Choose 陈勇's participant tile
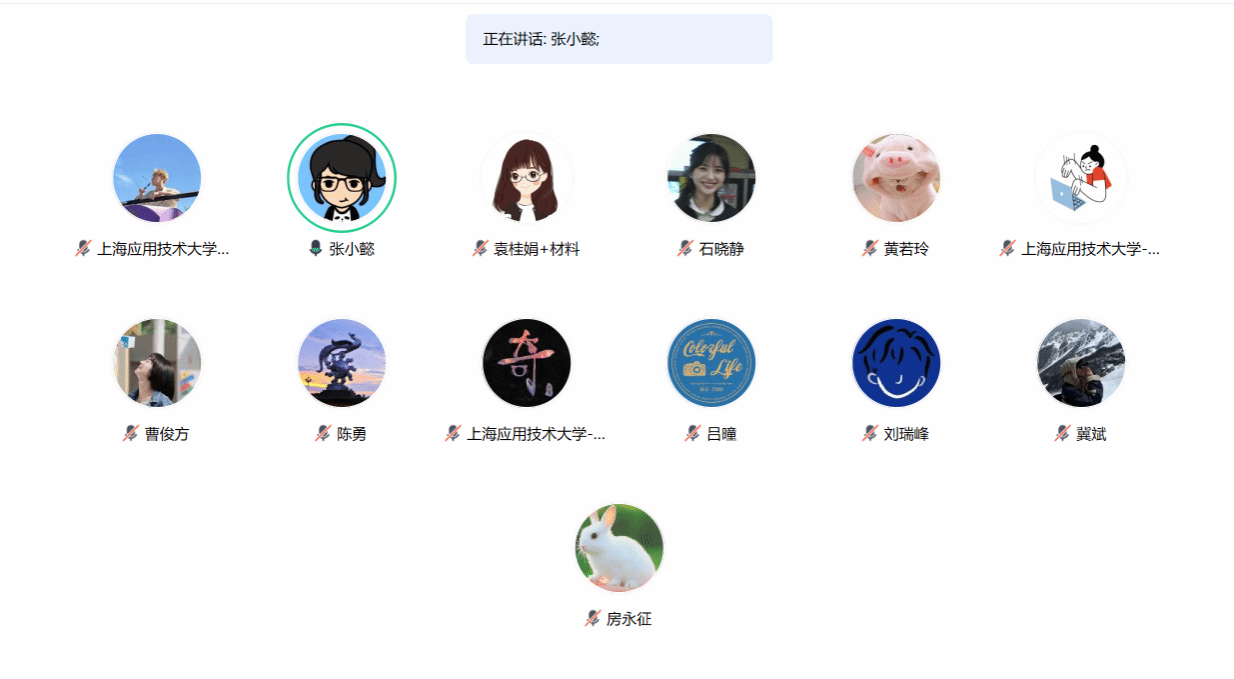This screenshot has width=1234, height=679. [342, 363]
